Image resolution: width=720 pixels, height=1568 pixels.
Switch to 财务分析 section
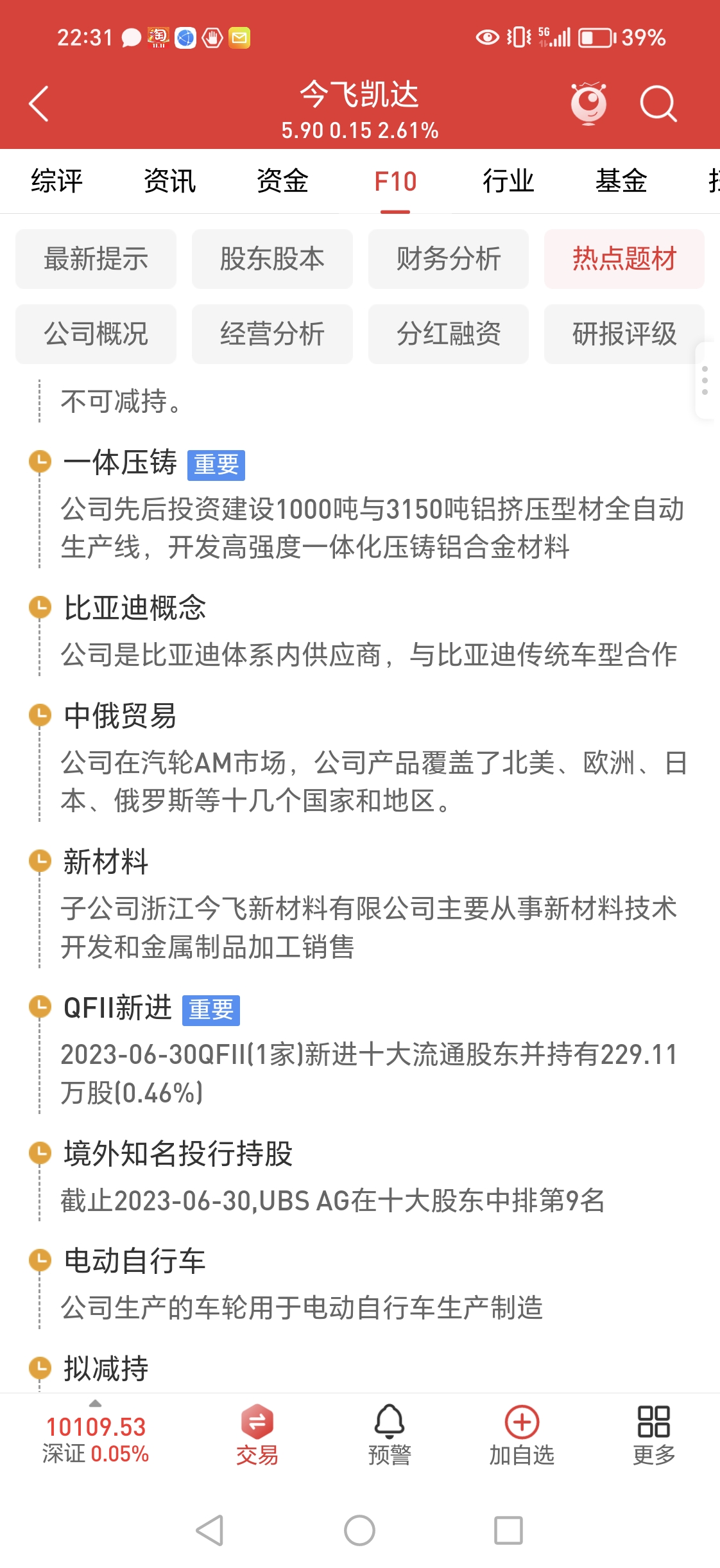coord(448,259)
